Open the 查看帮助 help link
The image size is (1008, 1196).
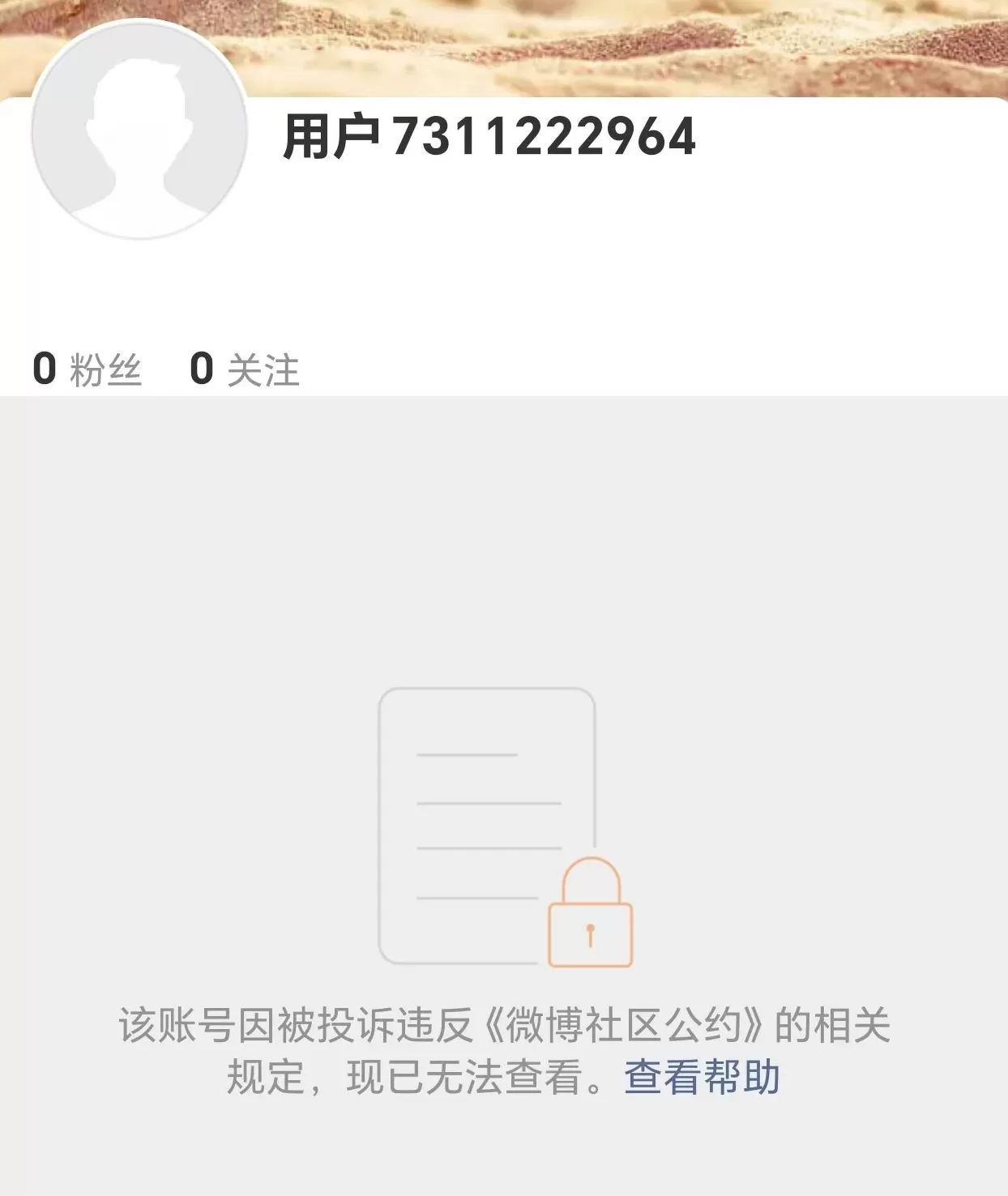tap(703, 1079)
